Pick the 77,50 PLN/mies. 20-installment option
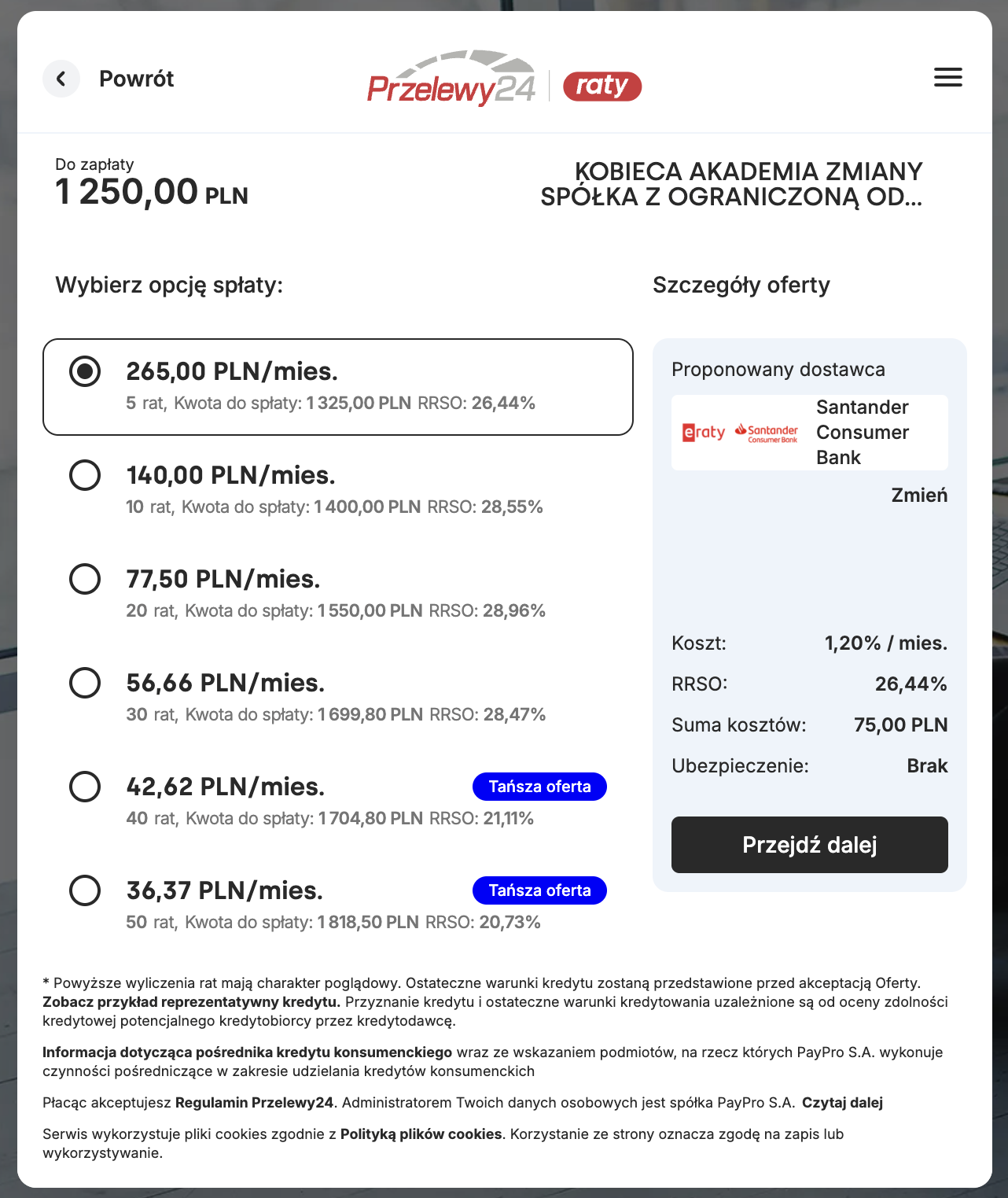The height and width of the screenshot is (1198, 1008). (85, 579)
